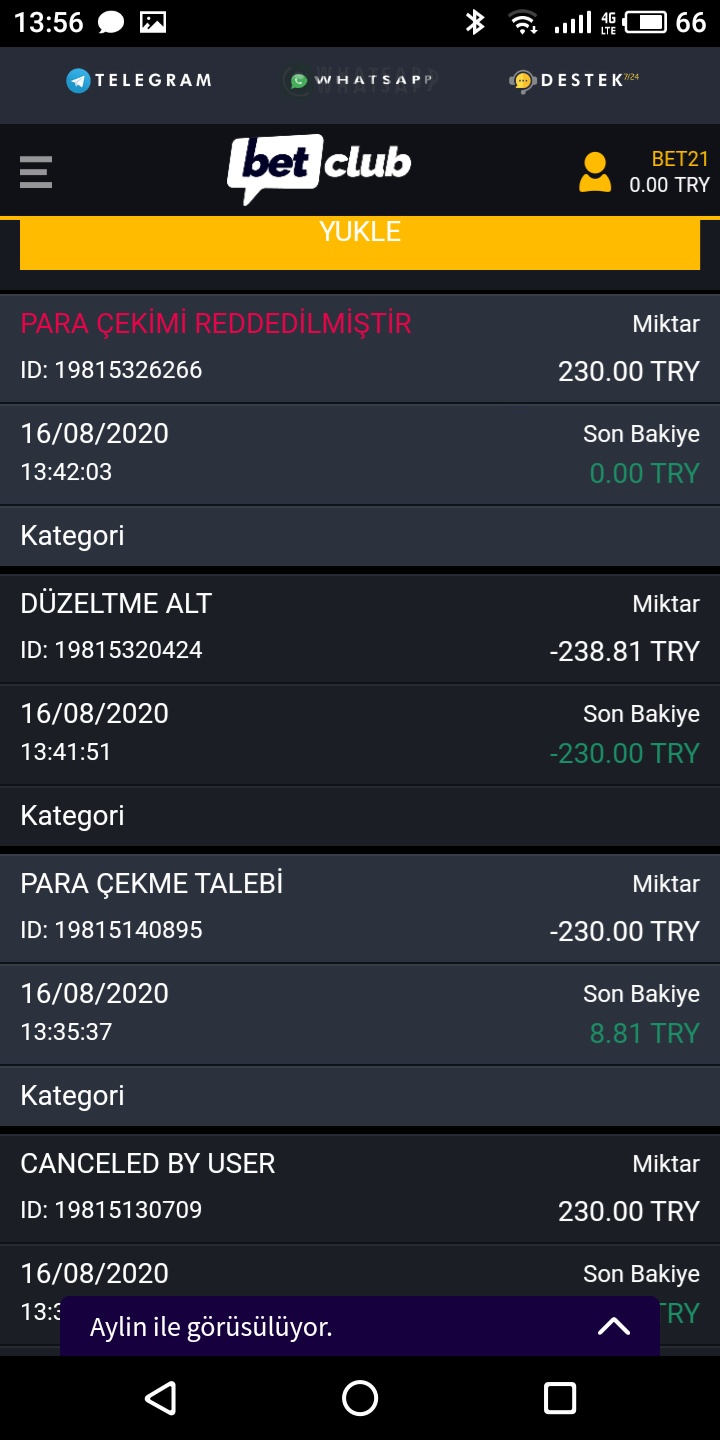Tap the yellow YUKLE button

[360, 243]
